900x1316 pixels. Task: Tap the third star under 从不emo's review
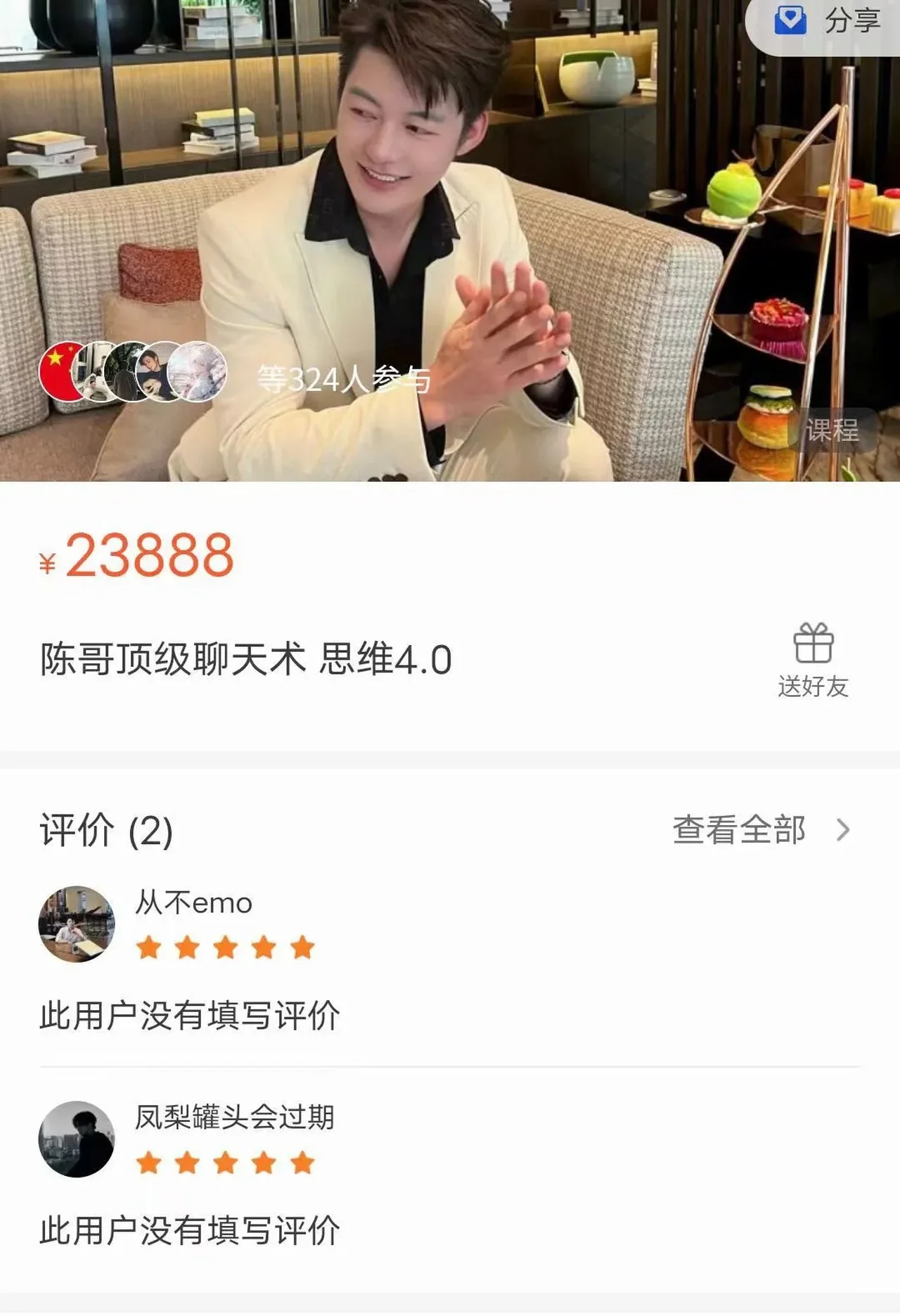[x=224, y=947]
